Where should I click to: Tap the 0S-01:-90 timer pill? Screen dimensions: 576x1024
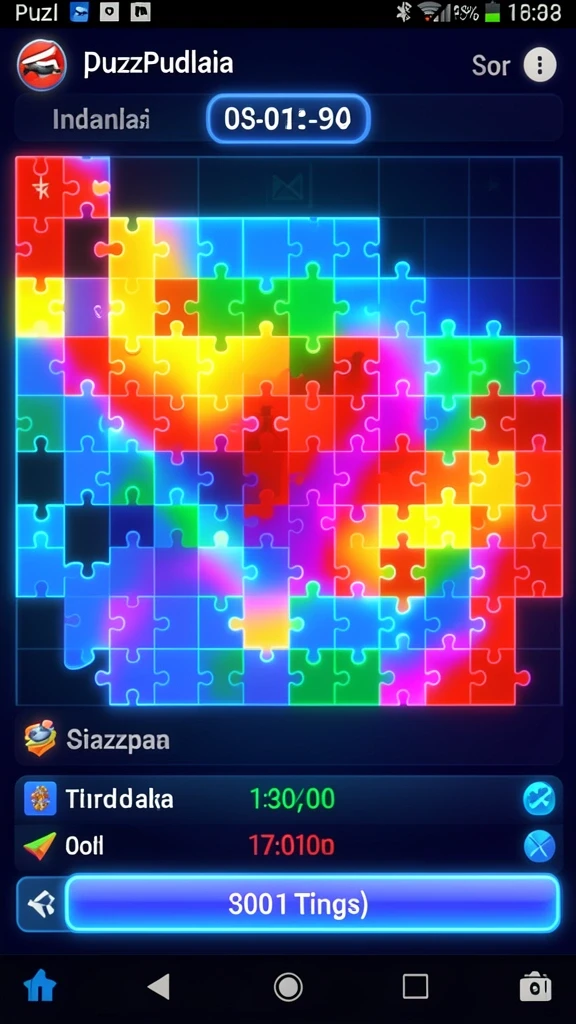[x=288, y=118]
